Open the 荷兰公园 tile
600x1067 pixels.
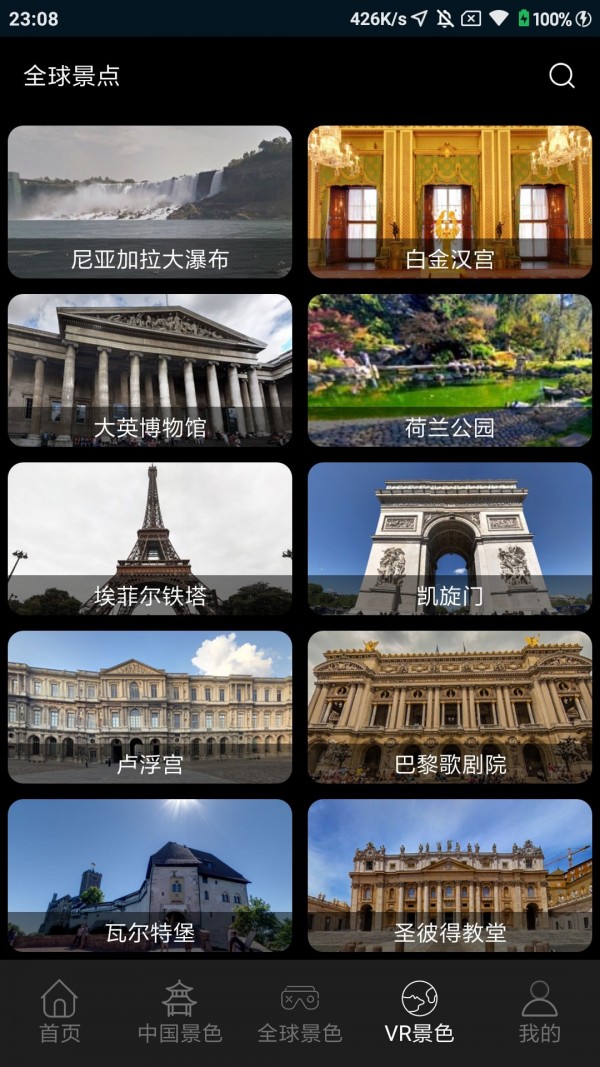[x=450, y=370]
